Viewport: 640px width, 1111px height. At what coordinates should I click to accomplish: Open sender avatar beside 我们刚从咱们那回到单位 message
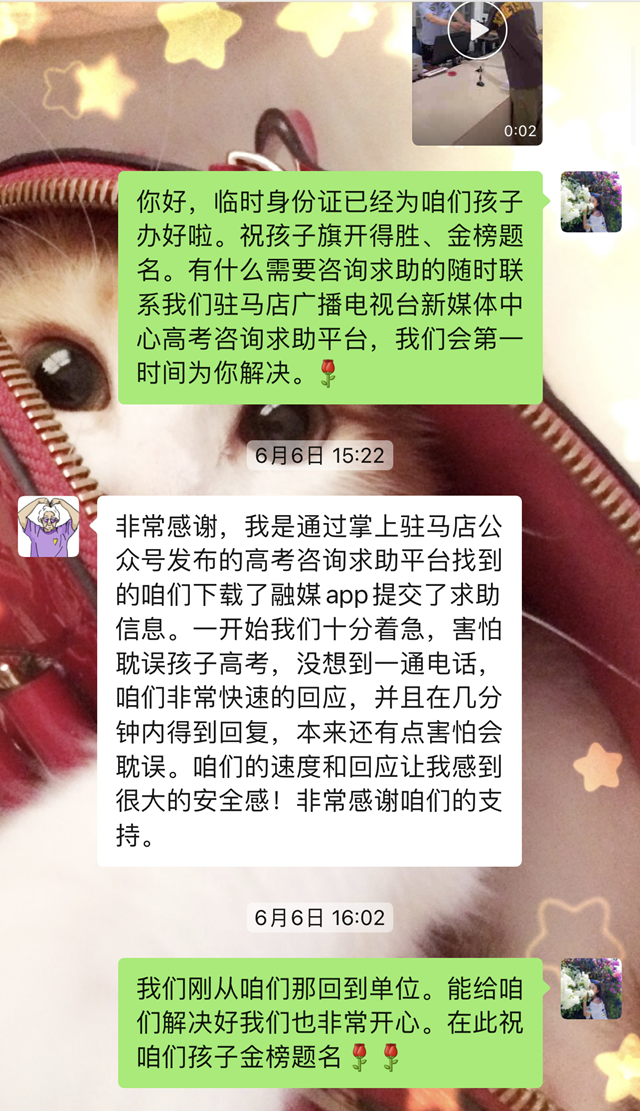point(591,988)
